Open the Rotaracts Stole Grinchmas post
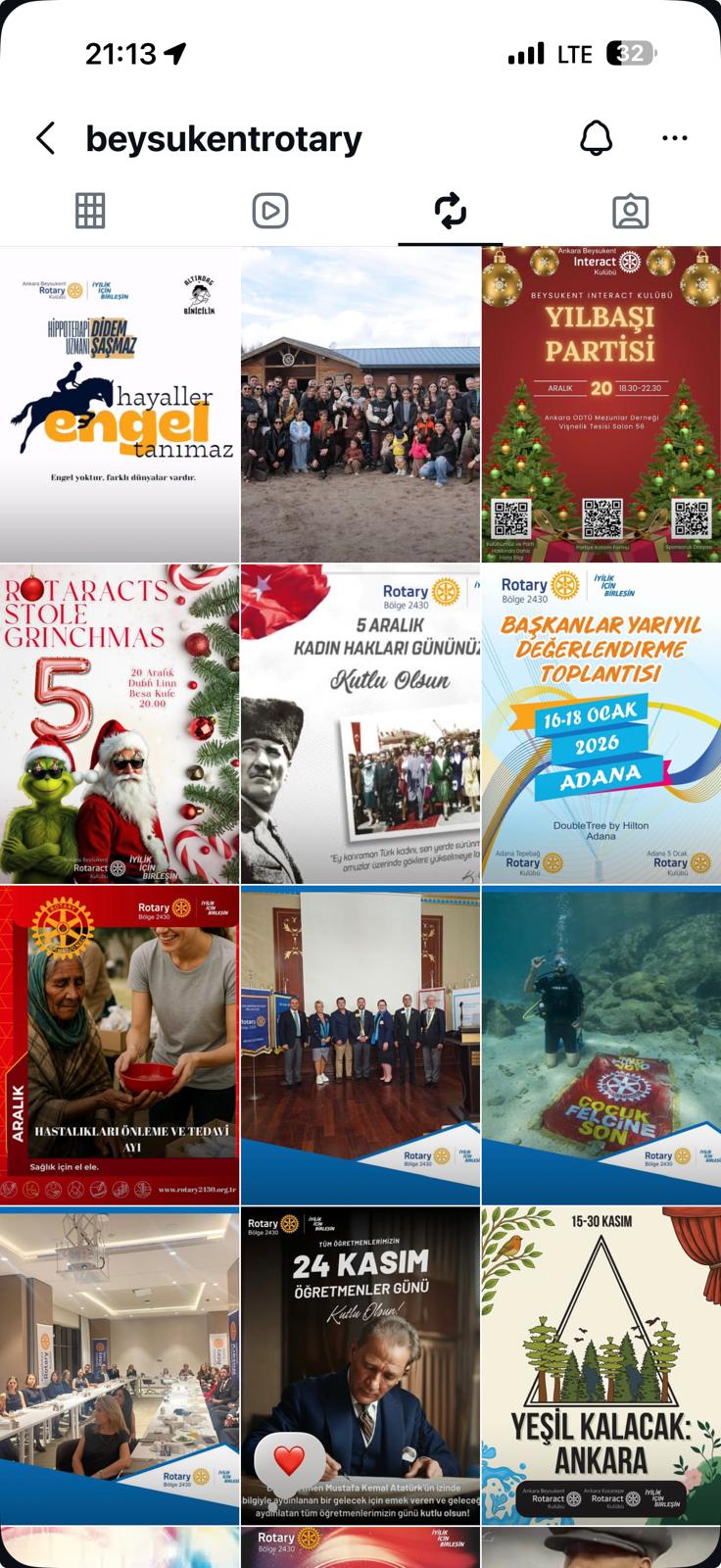This screenshot has height=1568, width=721. pyautogui.click(x=120, y=723)
